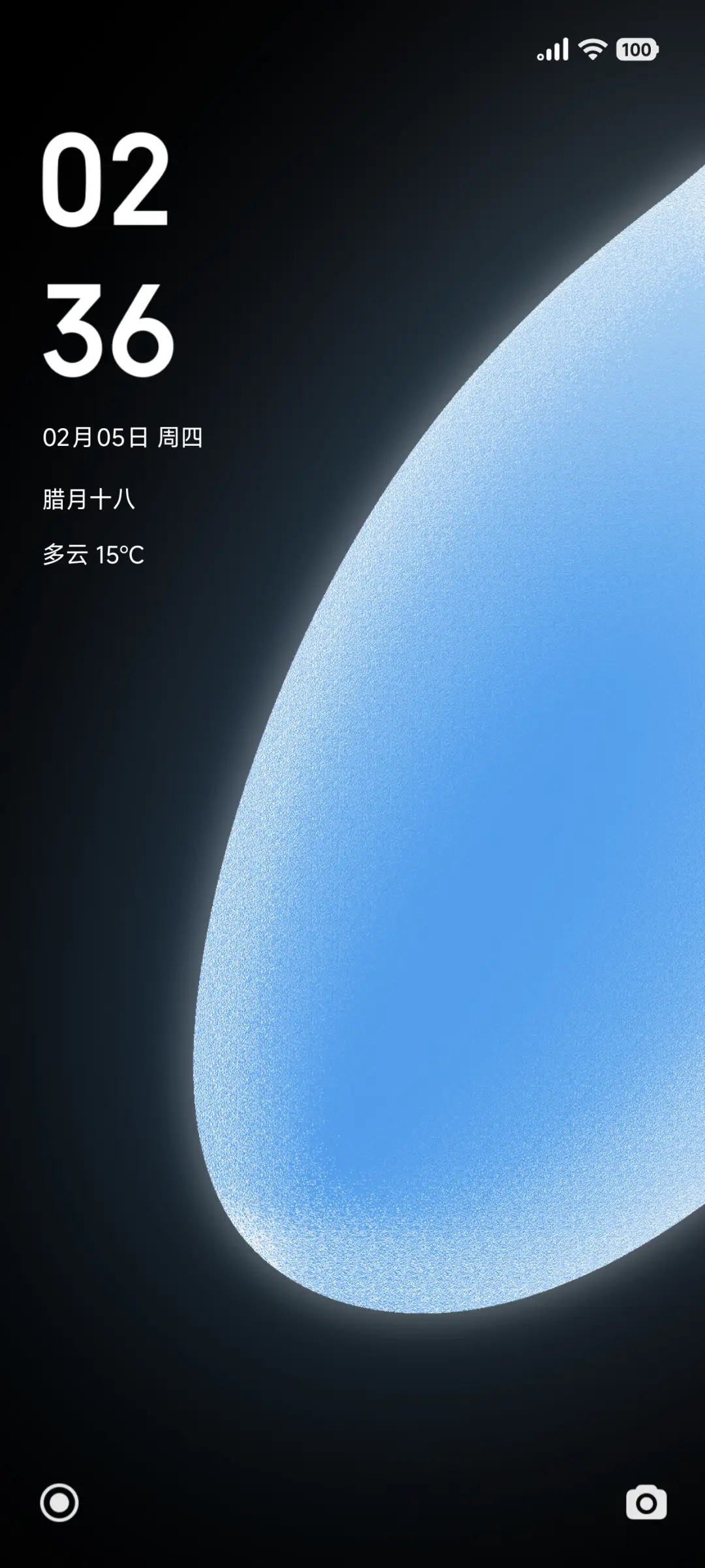
Task: Tap the battery percentage readout
Action: [635, 49]
